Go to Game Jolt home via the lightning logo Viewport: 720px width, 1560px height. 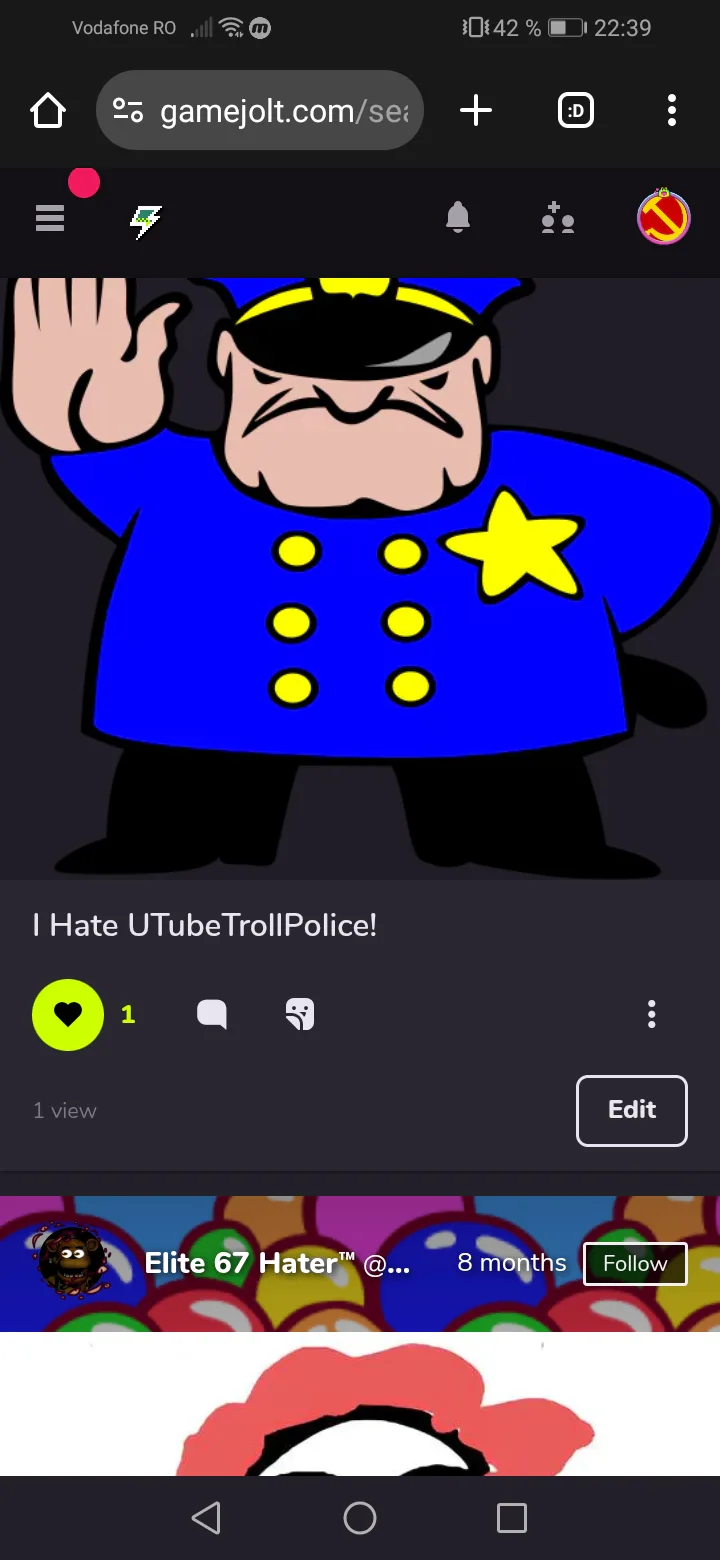click(x=146, y=221)
